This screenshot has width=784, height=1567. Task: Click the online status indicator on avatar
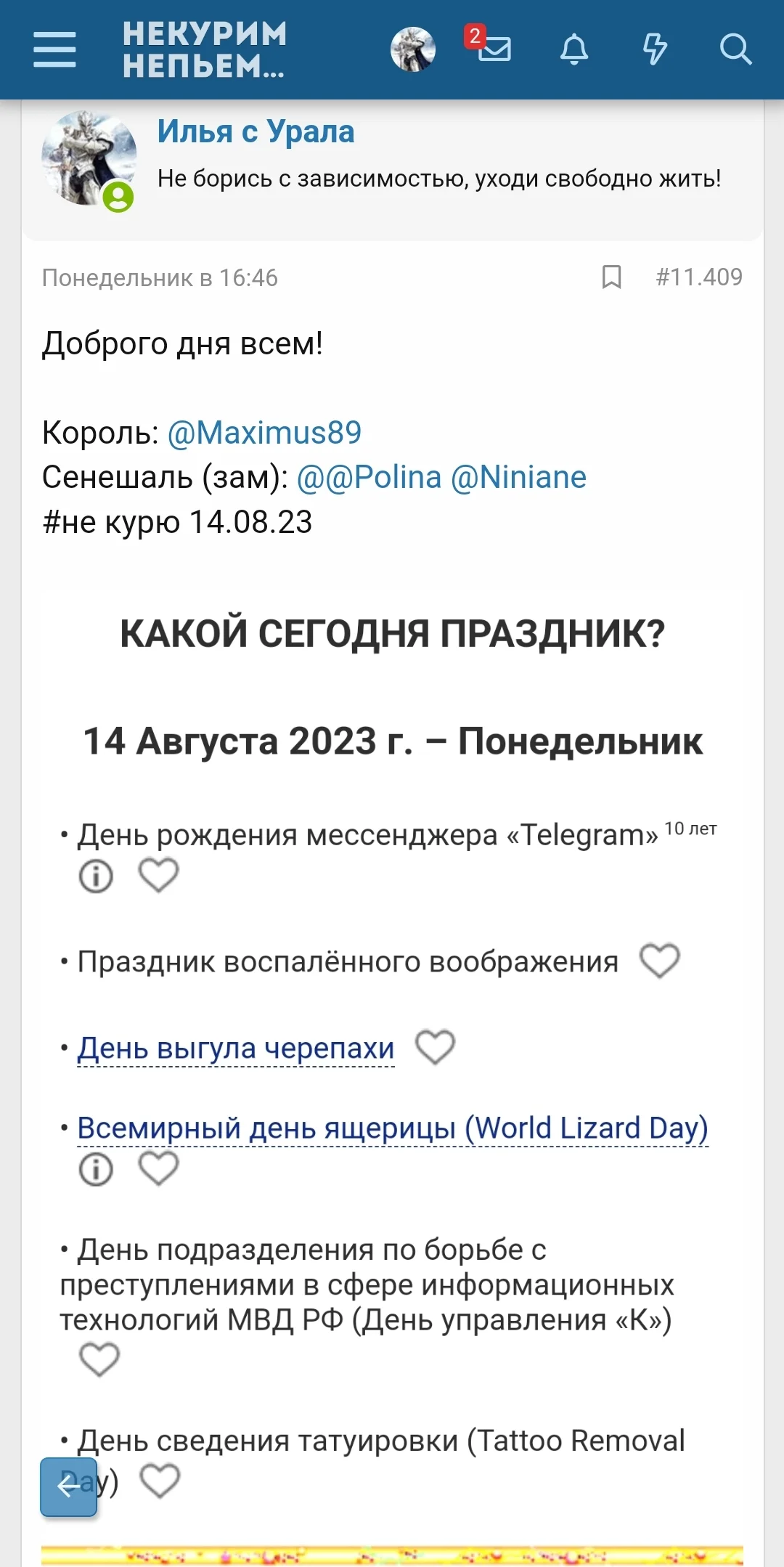point(120,196)
